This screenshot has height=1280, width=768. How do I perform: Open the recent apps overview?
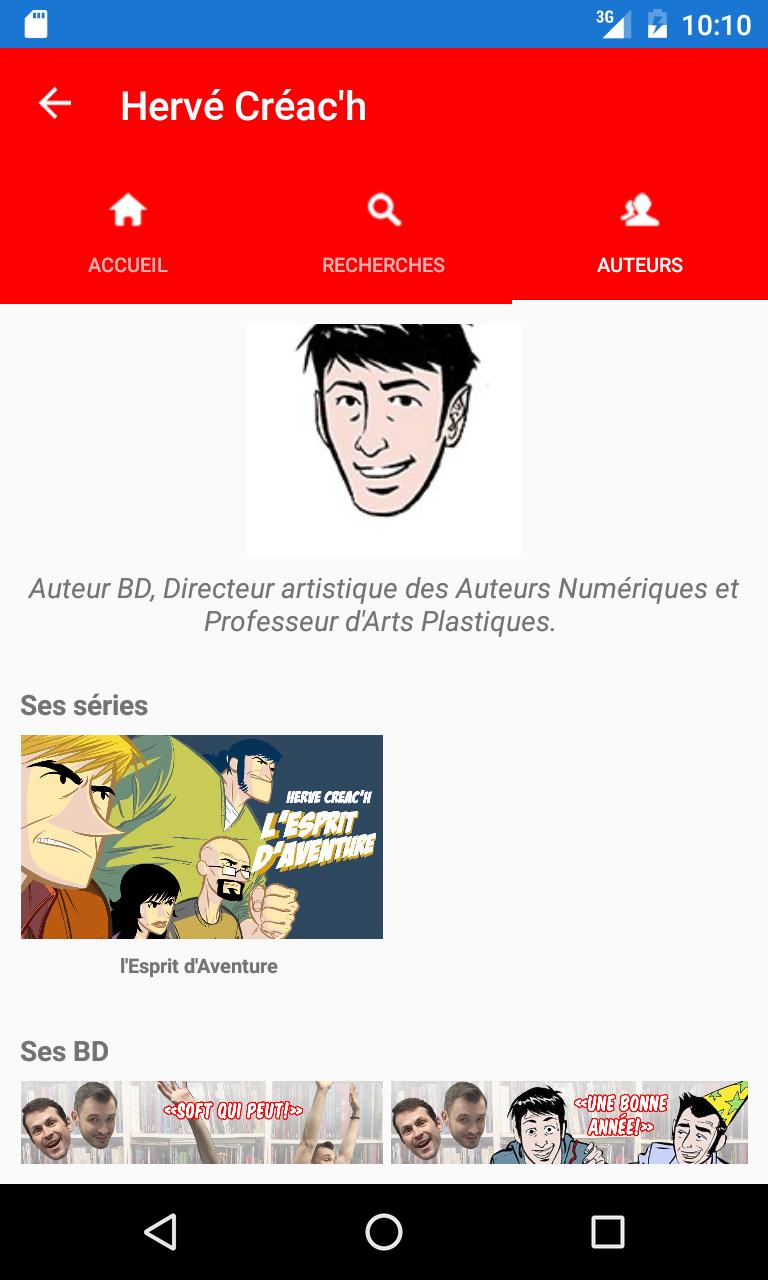pyautogui.click(x=607, y=1232)
